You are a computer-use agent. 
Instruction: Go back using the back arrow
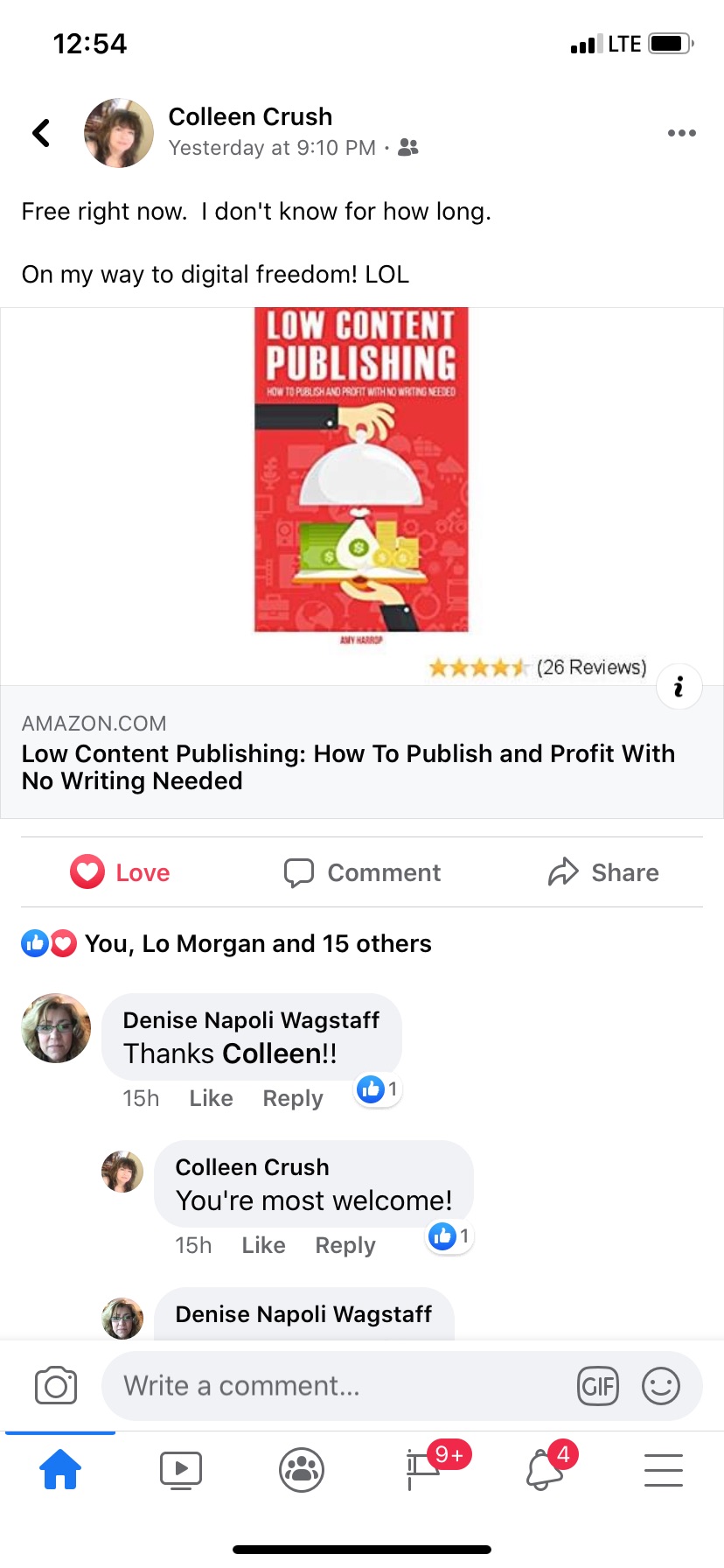(41, 133)
